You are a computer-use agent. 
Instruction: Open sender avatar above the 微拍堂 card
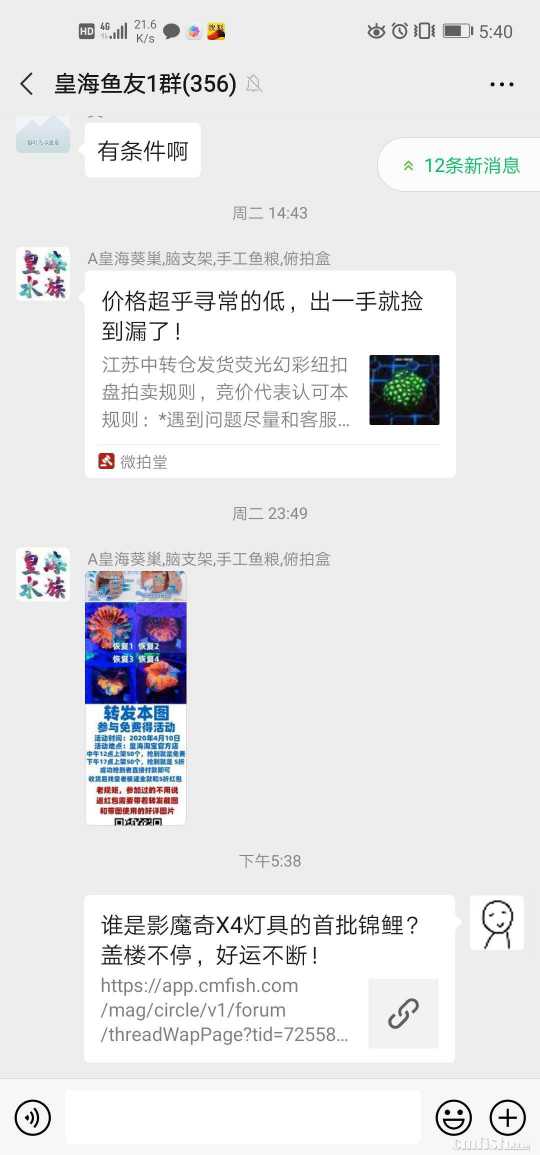pyautogui.click(x=43, y=274)
